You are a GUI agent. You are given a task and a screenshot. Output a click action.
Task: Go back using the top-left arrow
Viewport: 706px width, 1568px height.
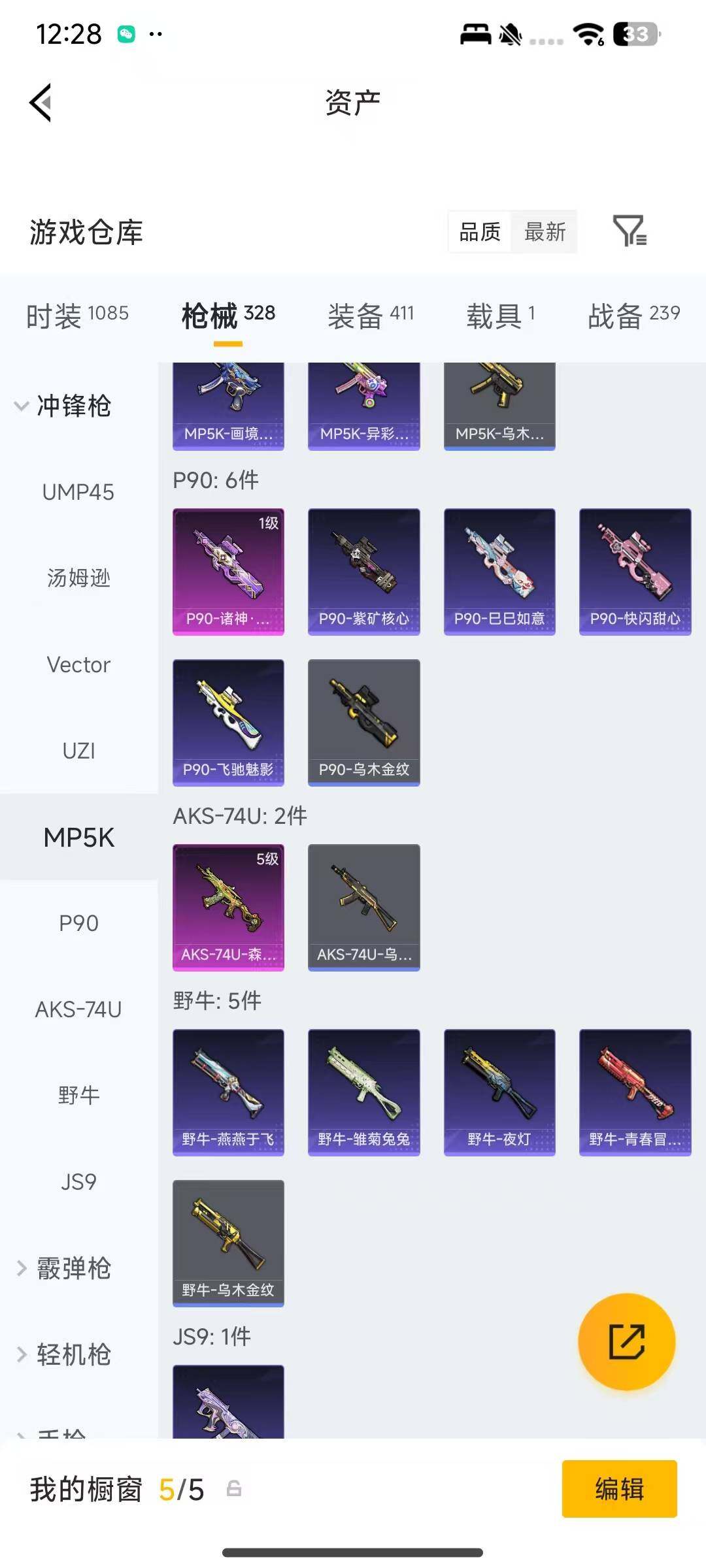point(41,103)
